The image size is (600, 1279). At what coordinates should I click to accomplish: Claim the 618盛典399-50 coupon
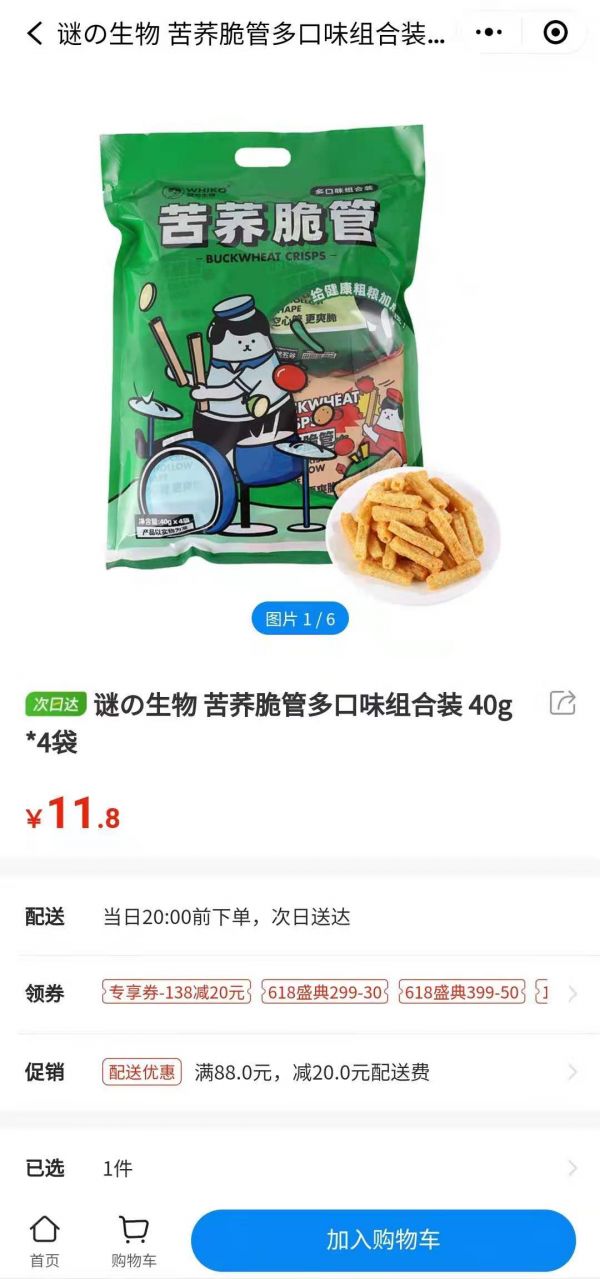click(x=462, y=993)
